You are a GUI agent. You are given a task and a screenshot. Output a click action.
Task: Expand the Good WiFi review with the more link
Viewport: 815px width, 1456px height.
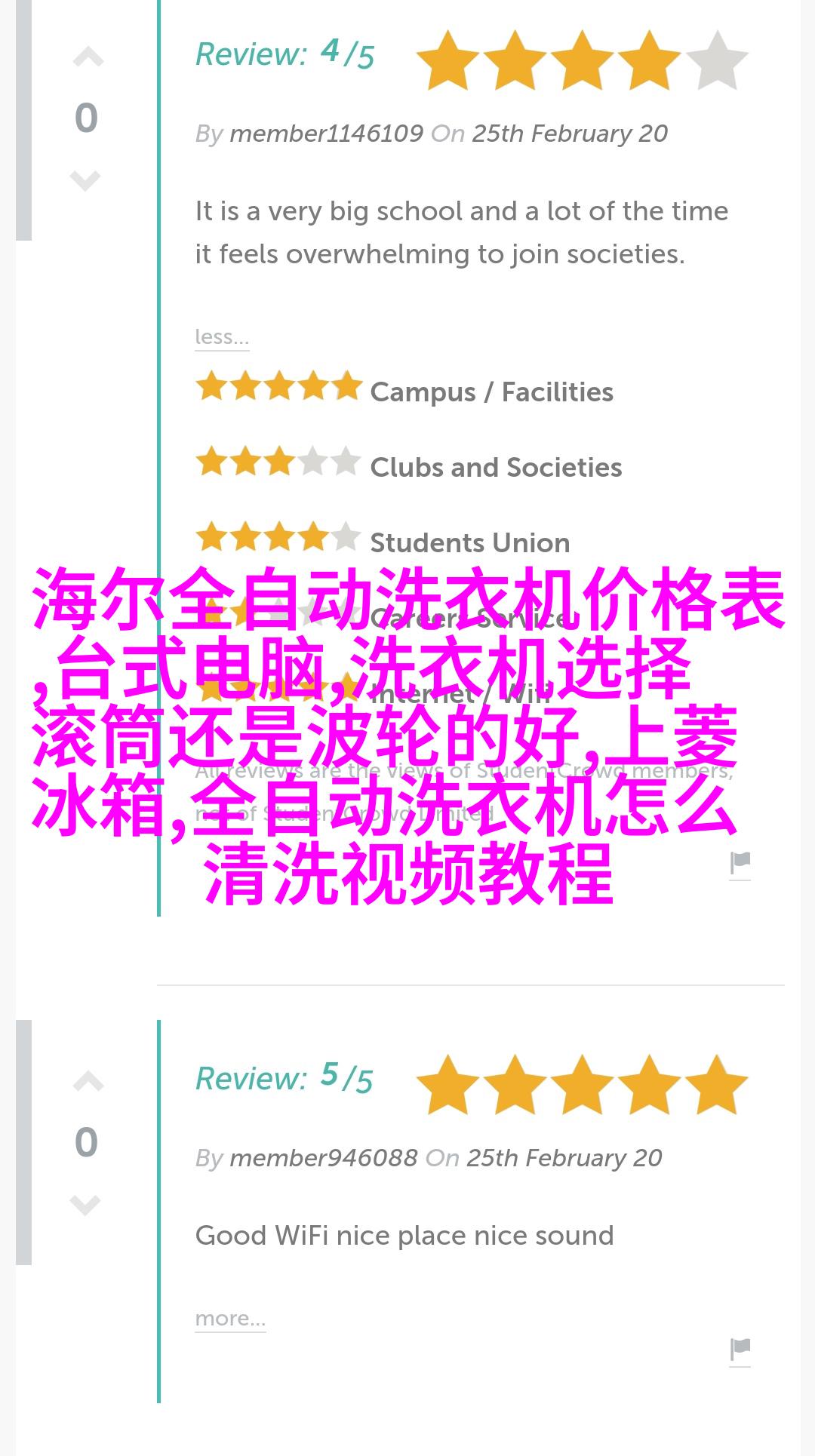(x=230, y=1318)
